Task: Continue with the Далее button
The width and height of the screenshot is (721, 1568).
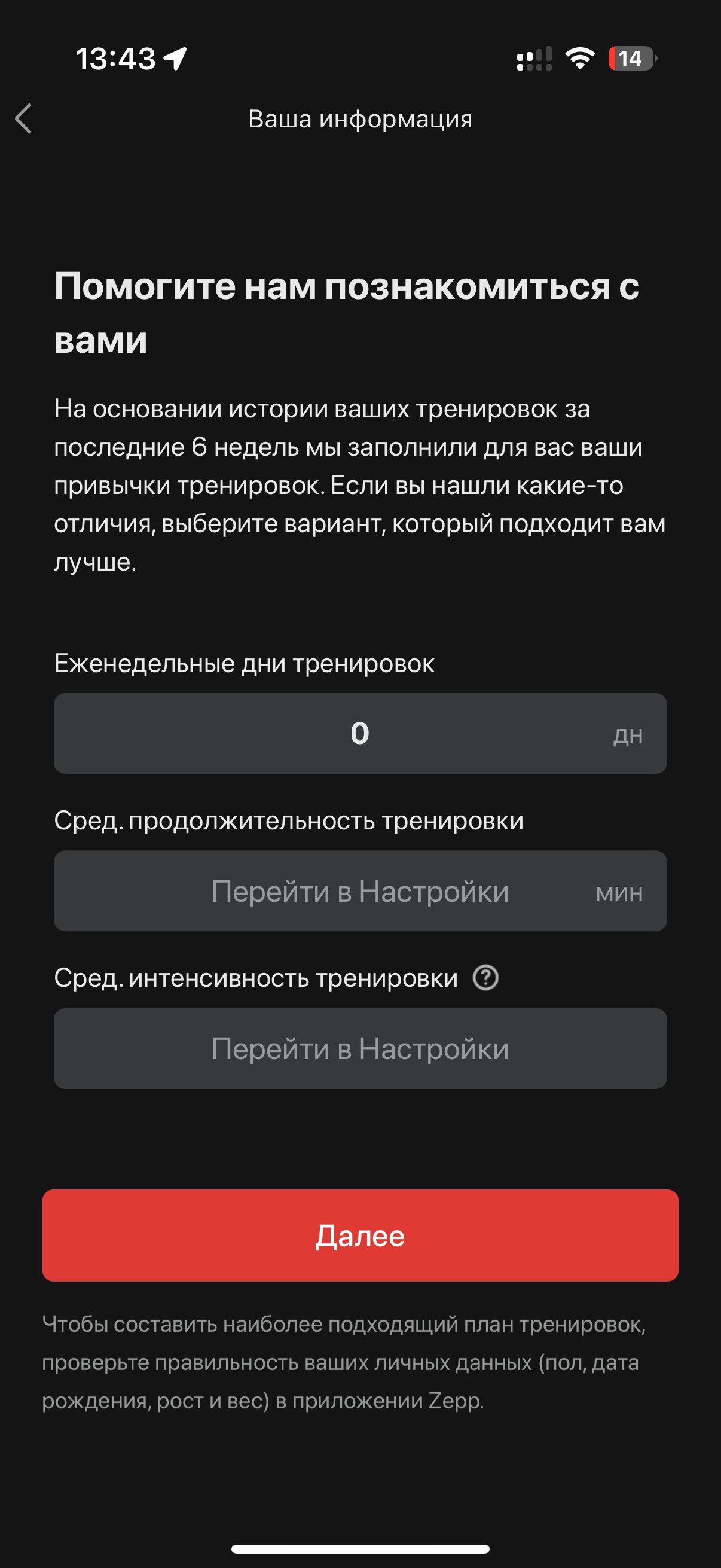Action: point(360,1235)
